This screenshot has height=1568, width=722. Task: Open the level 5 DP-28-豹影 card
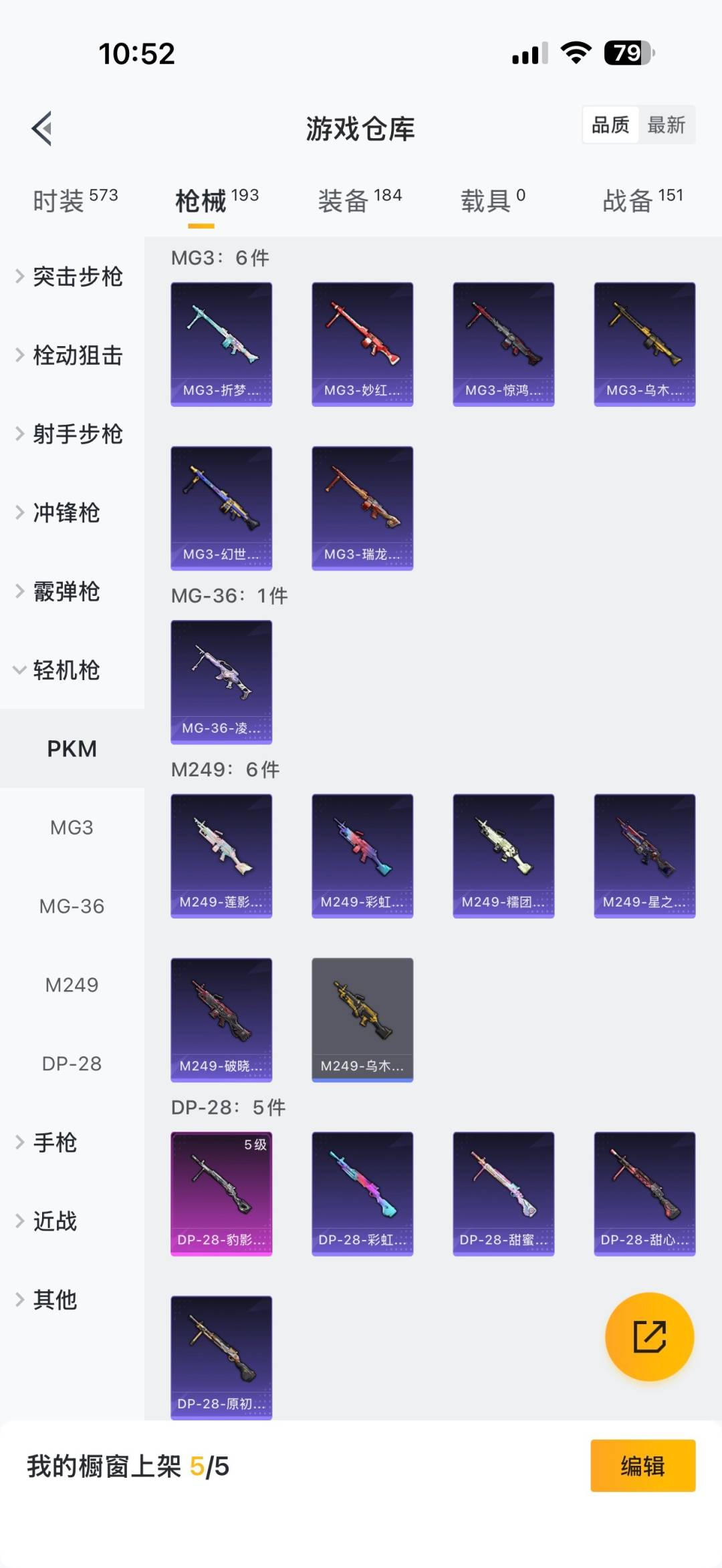point(221,1194)
